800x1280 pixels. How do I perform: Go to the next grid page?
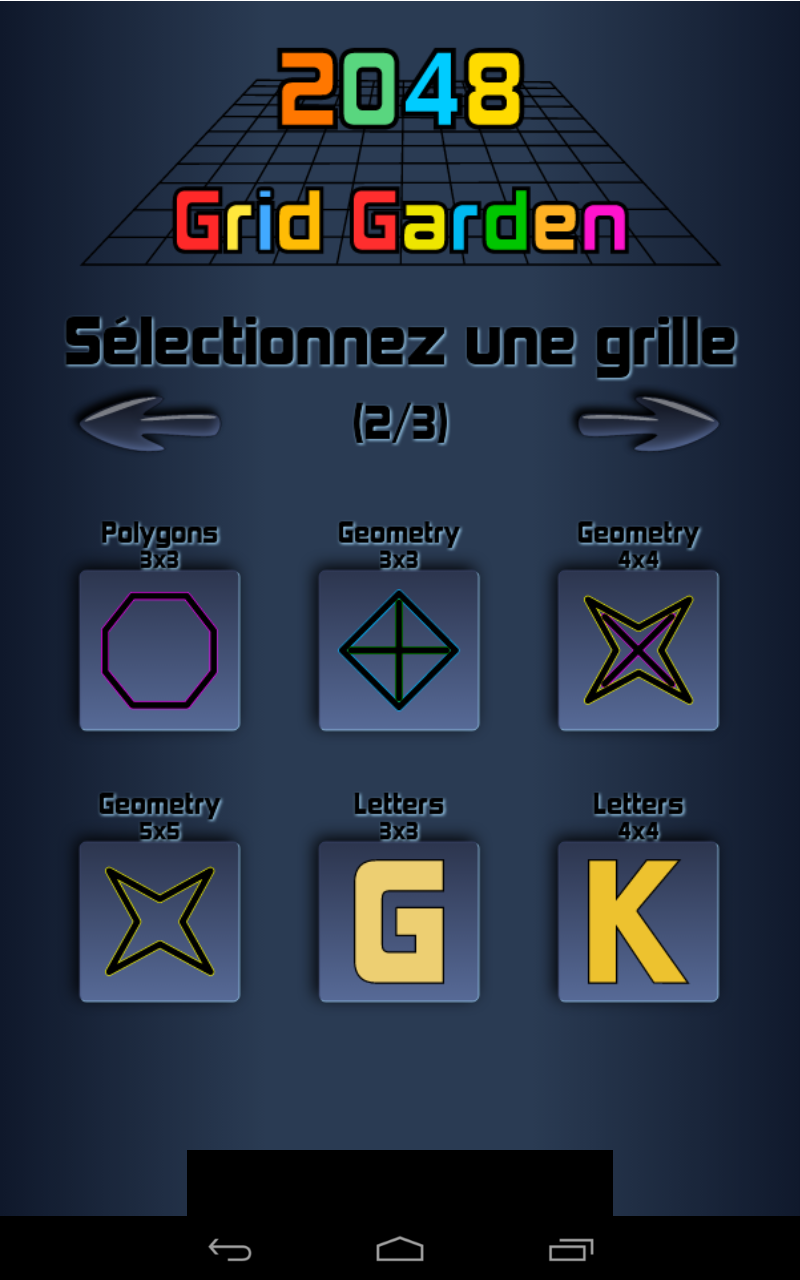[x=648, y=423]
